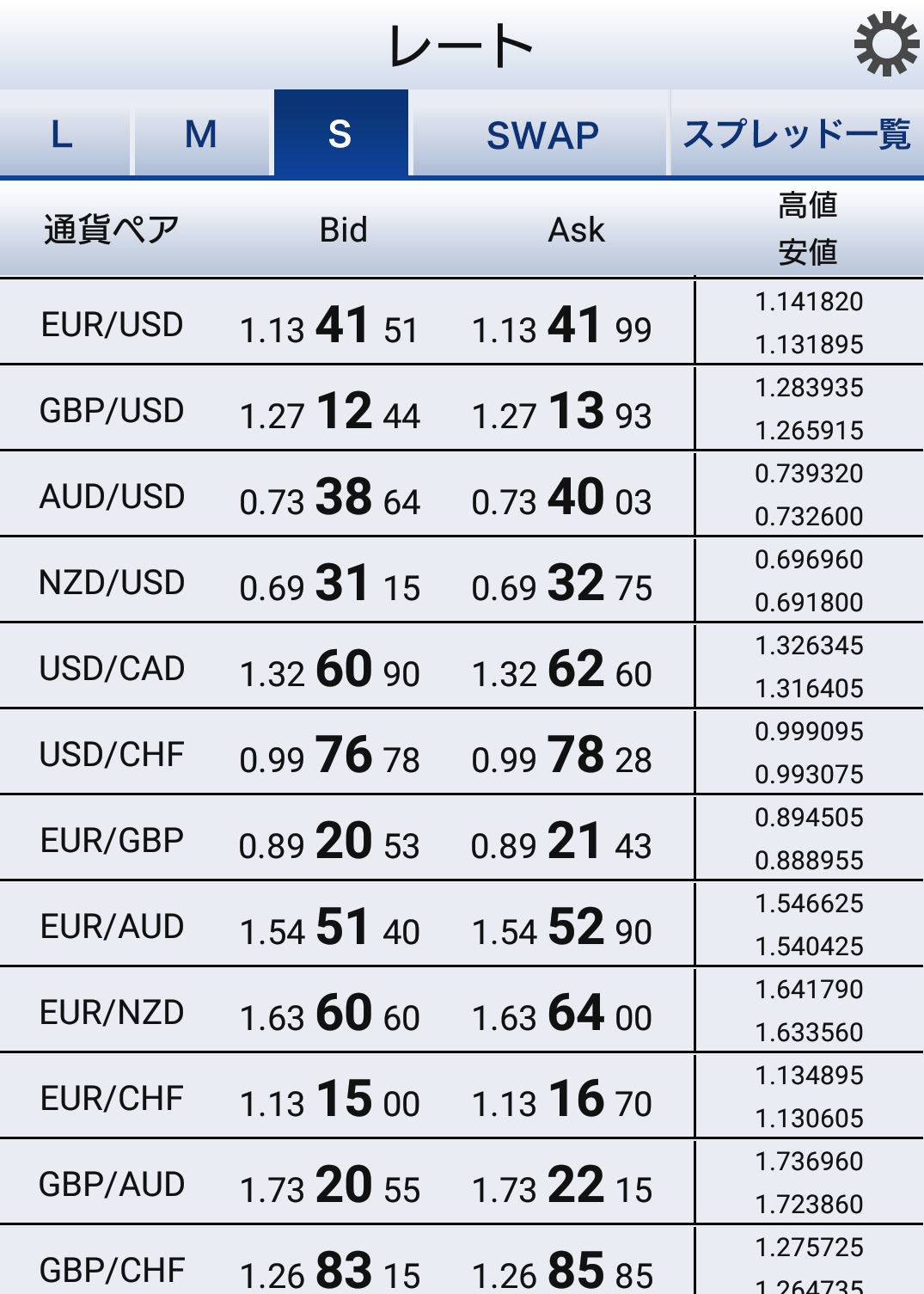
Task: Open the GBP/USD rate row
Action: pos(112,410)
